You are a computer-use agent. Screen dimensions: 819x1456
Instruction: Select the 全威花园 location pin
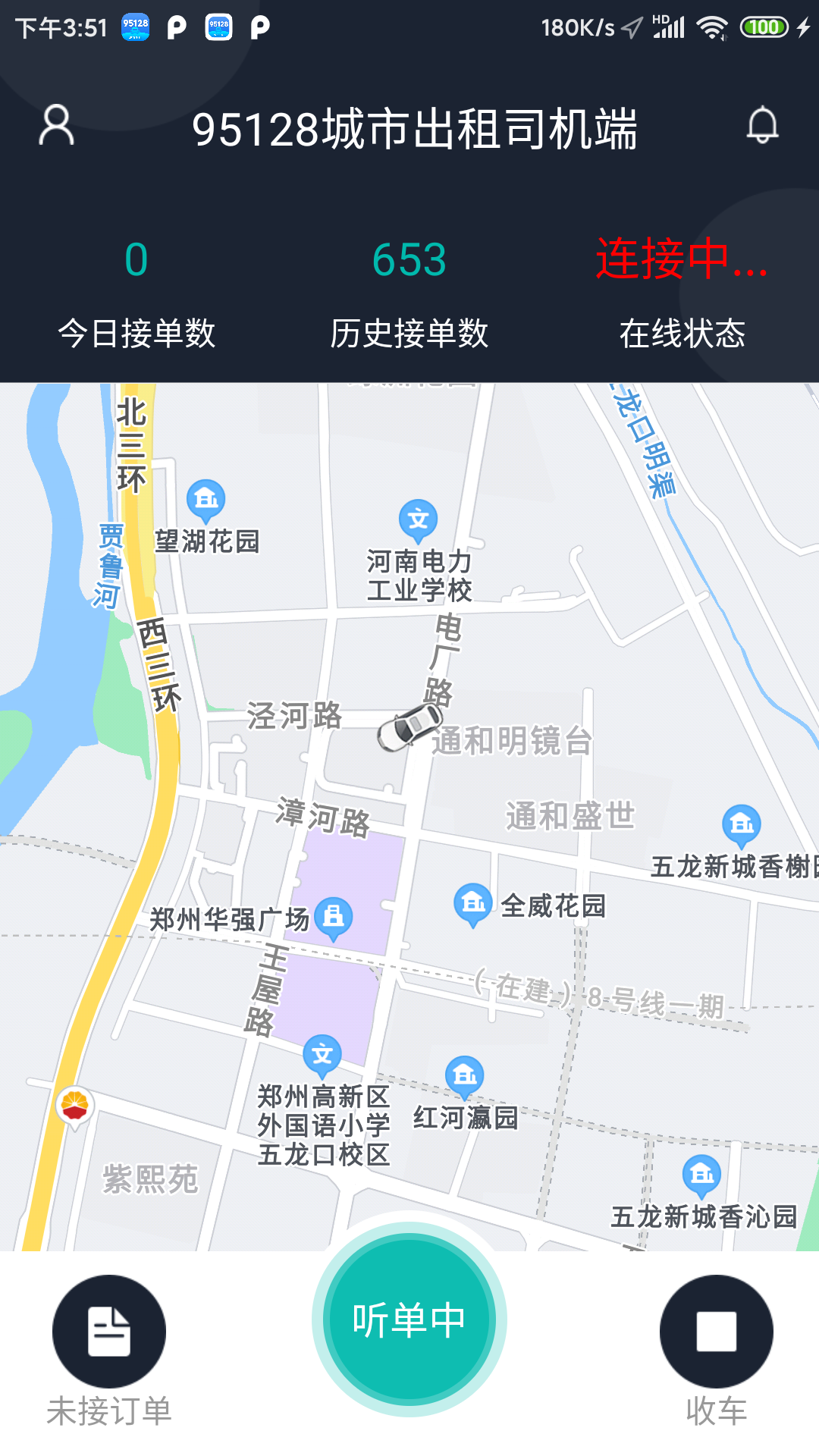473,904
